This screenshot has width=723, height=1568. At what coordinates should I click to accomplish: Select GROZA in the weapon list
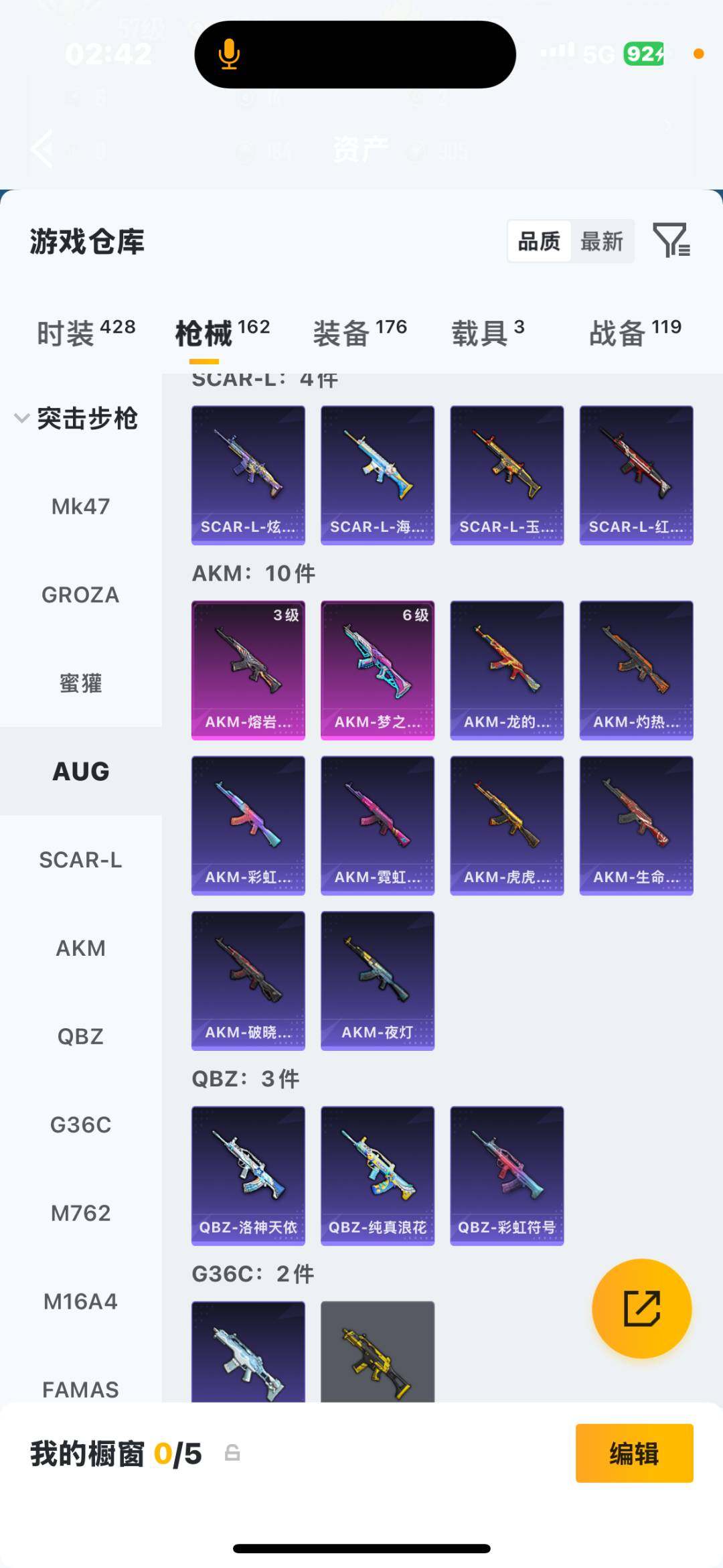80,595
